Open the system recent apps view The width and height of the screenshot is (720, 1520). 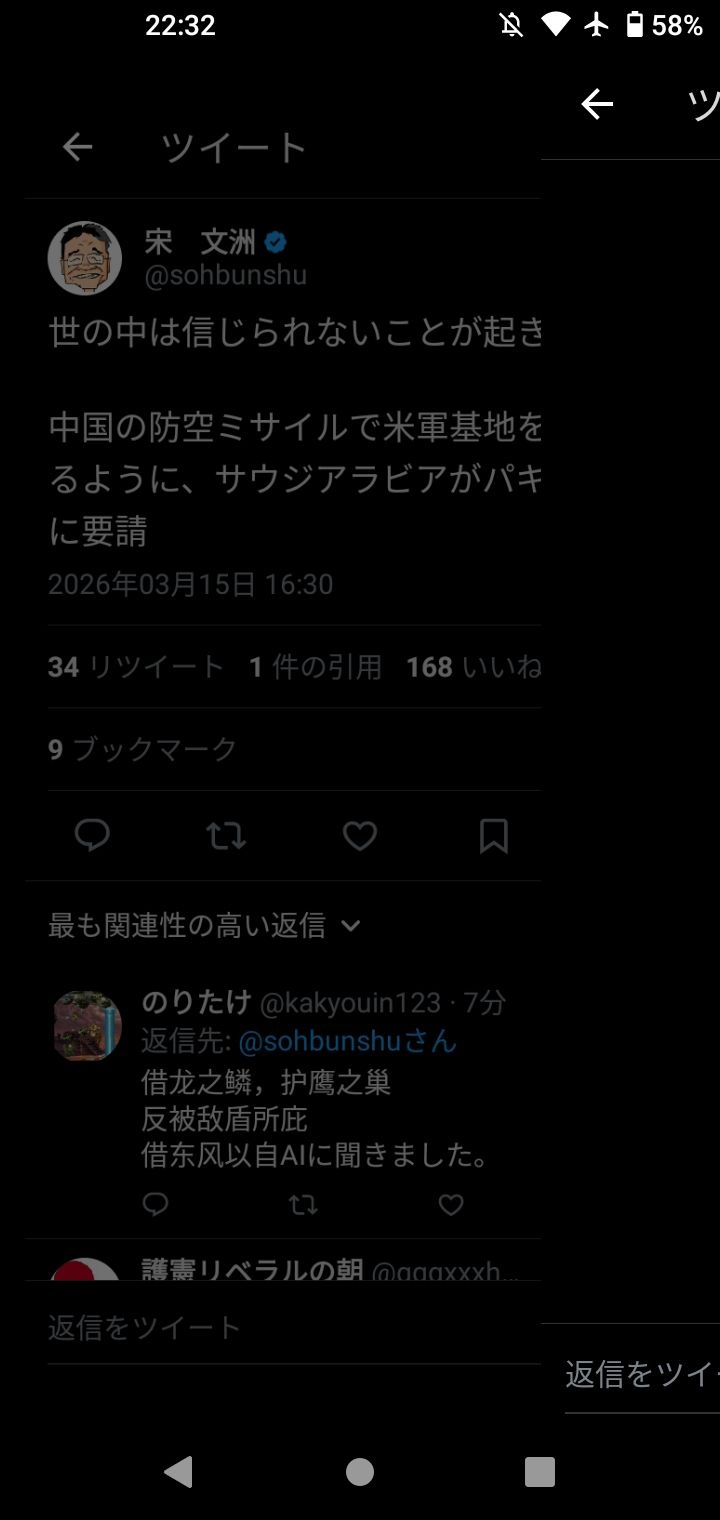click(x=539, y=1471)
